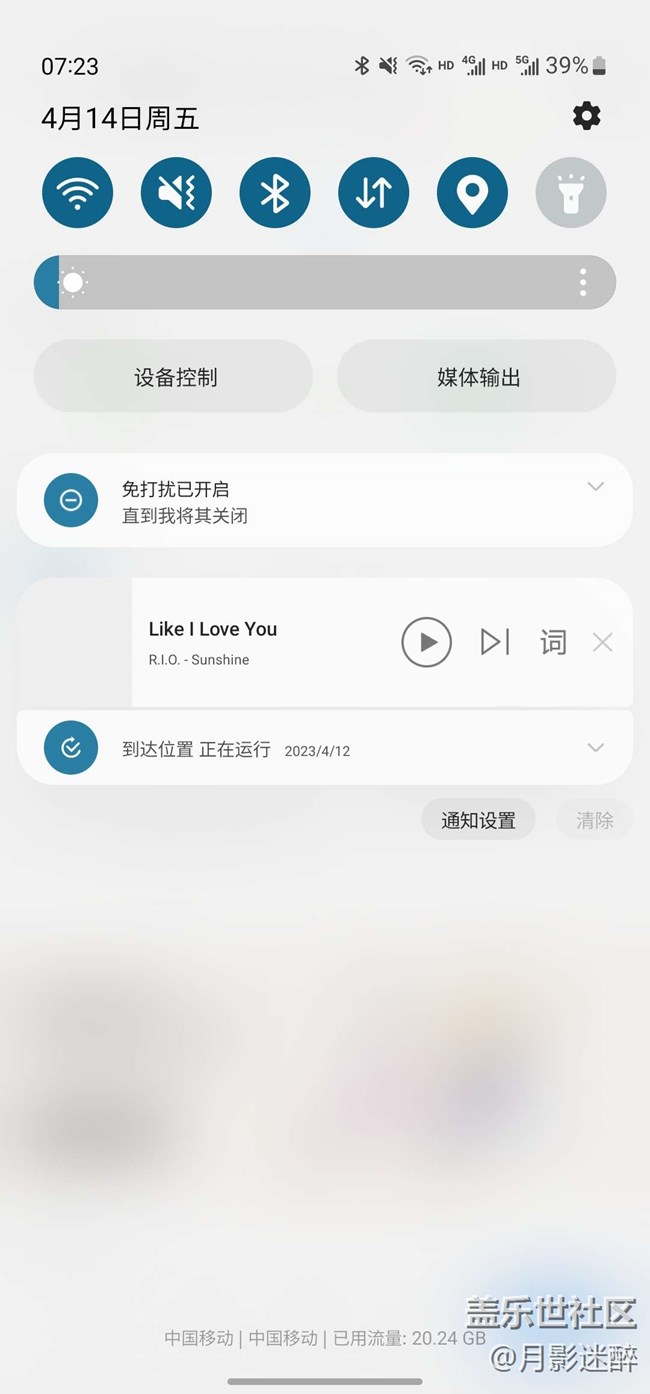Image resolution: width=650 pixels, height=1394 pixels.
Task: Open 媒体输出 media output
Action: (x=477, y=377)
